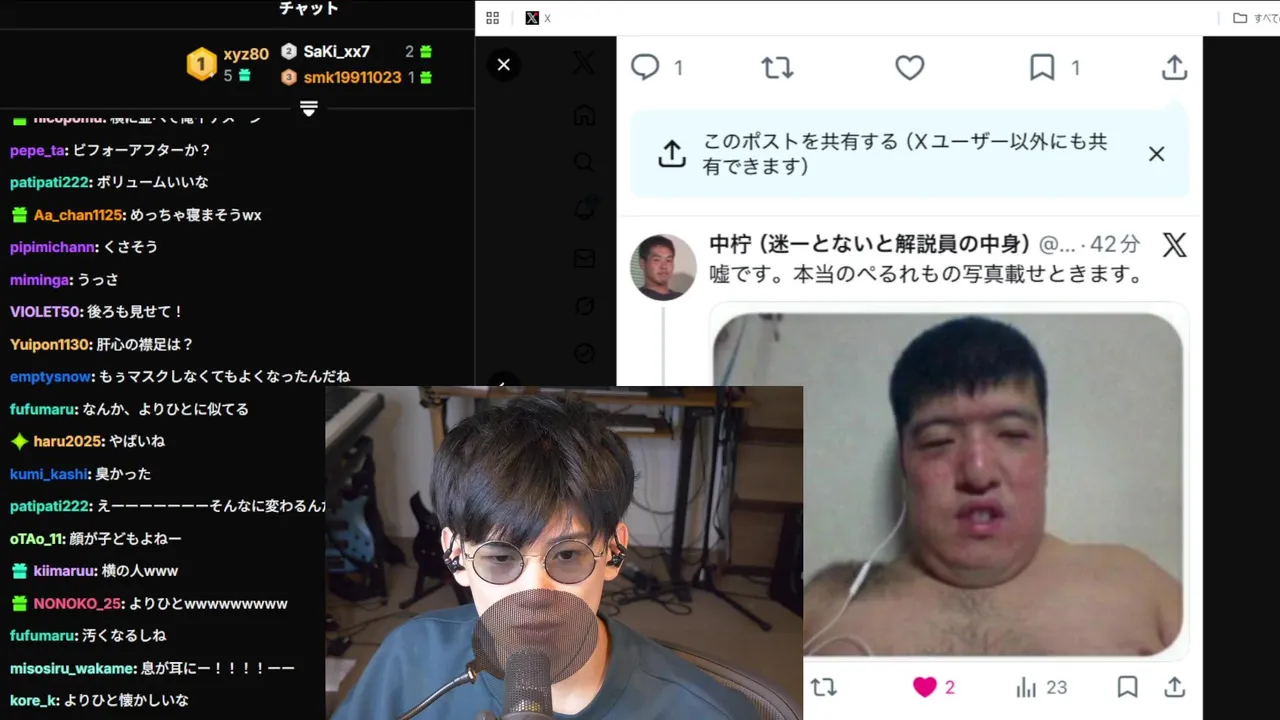
Task: Go to X home from sidebar
Action: [x=584, y=115]
